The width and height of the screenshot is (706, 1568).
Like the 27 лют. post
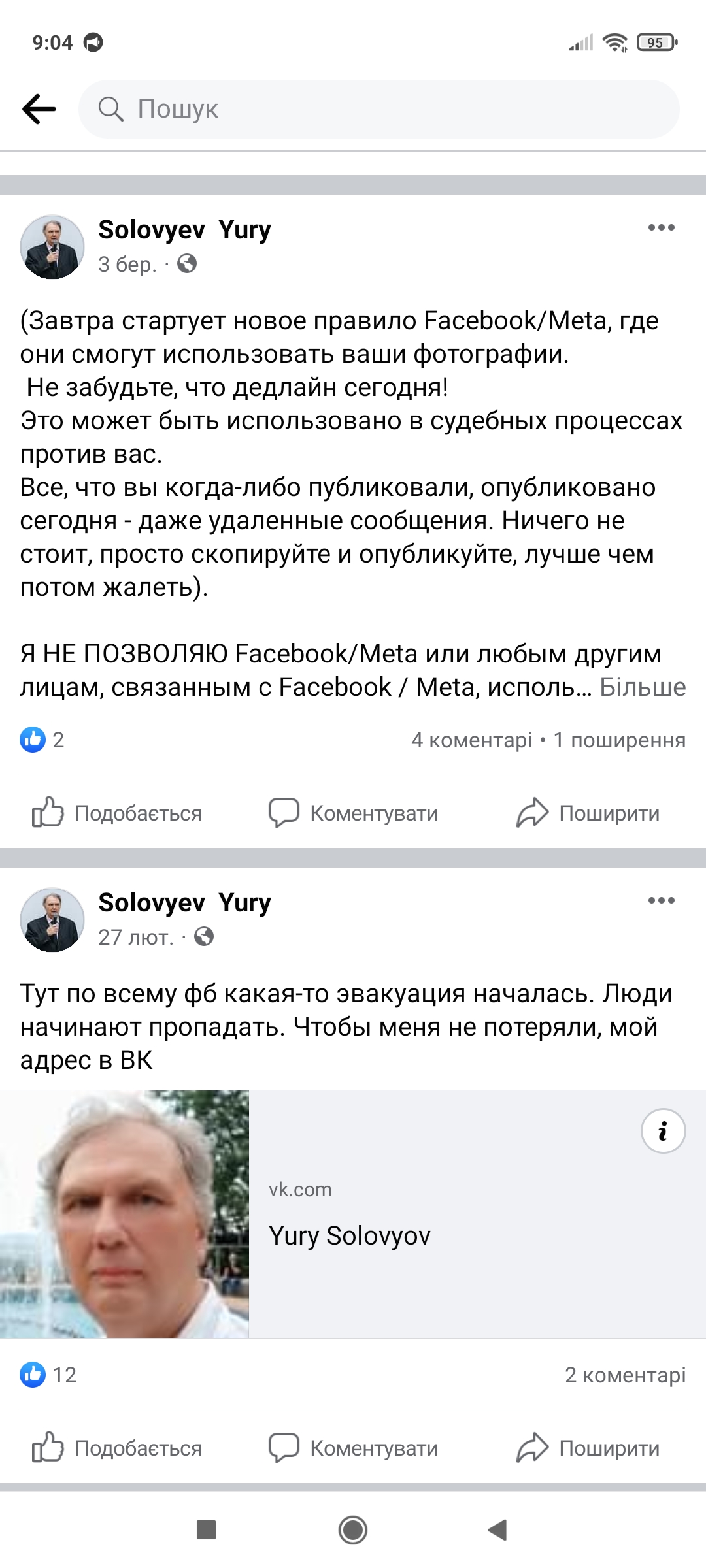click(x=118, y=1448)
